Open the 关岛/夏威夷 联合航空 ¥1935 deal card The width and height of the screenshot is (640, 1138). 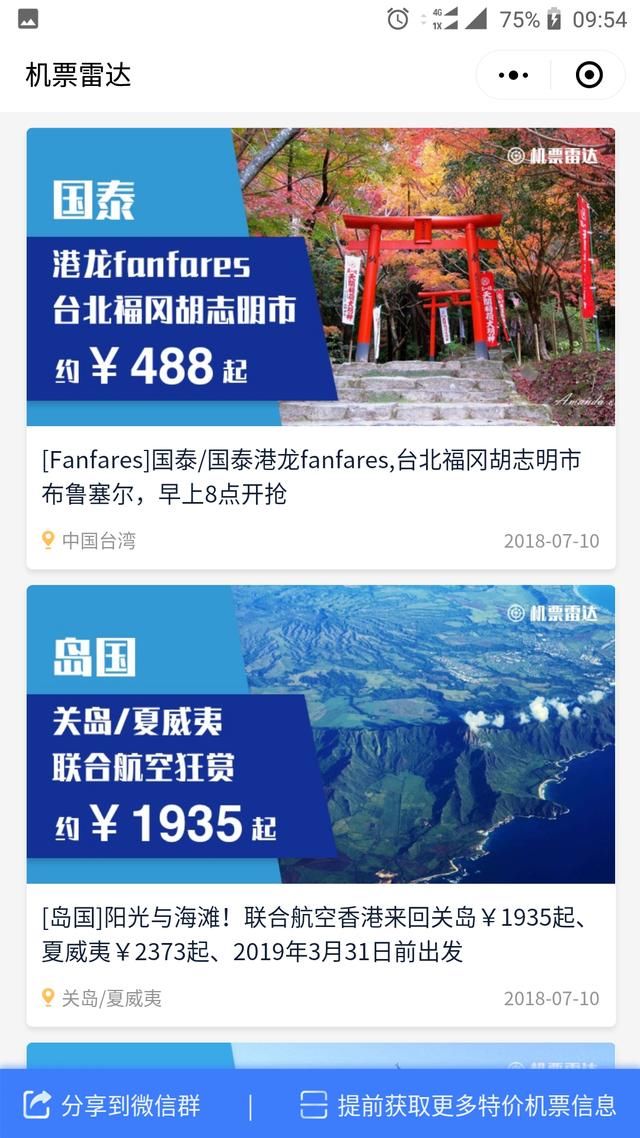click(320, 804)
